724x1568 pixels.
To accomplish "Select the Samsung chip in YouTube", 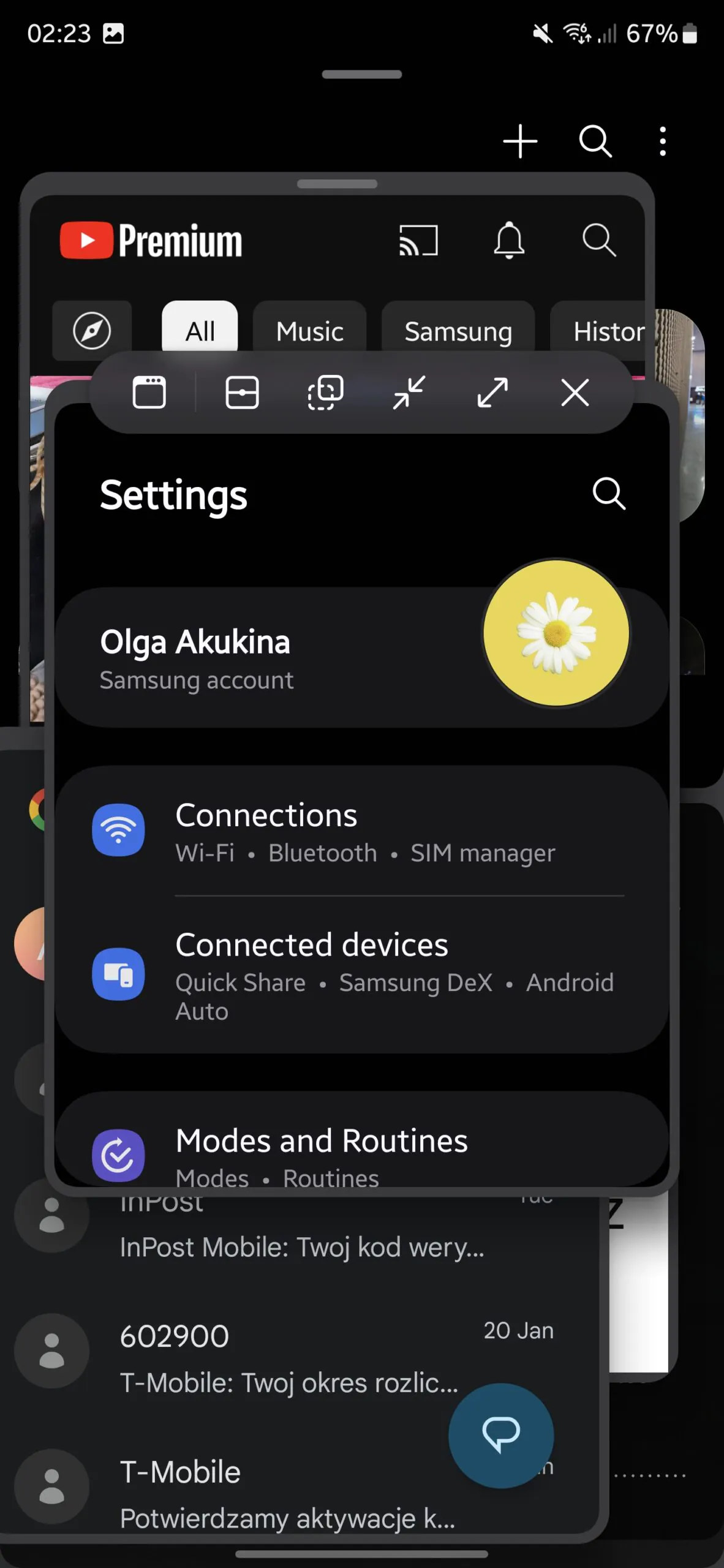I will point(458,331).
